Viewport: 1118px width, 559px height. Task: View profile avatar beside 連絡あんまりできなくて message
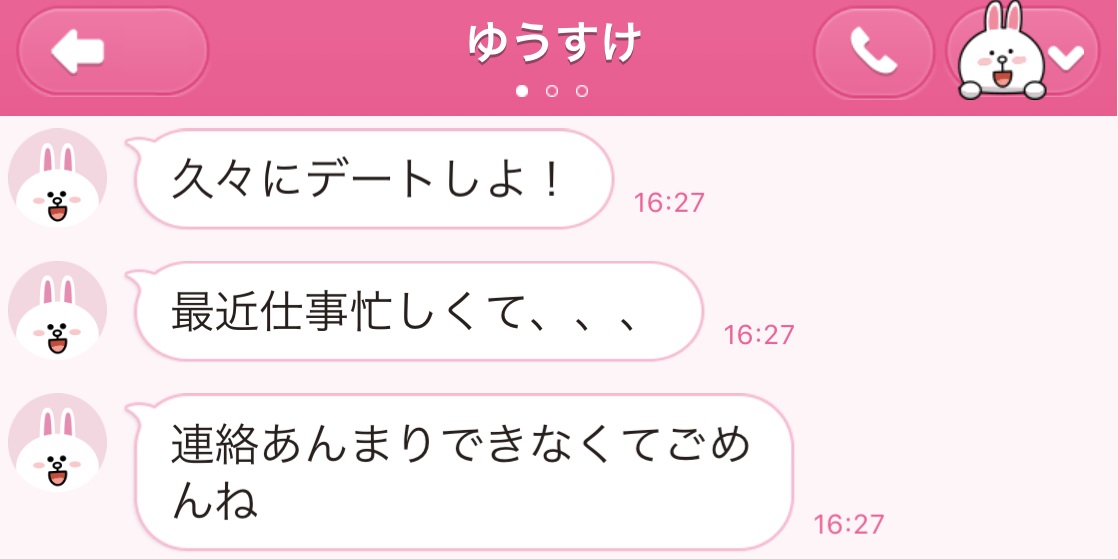57,442
